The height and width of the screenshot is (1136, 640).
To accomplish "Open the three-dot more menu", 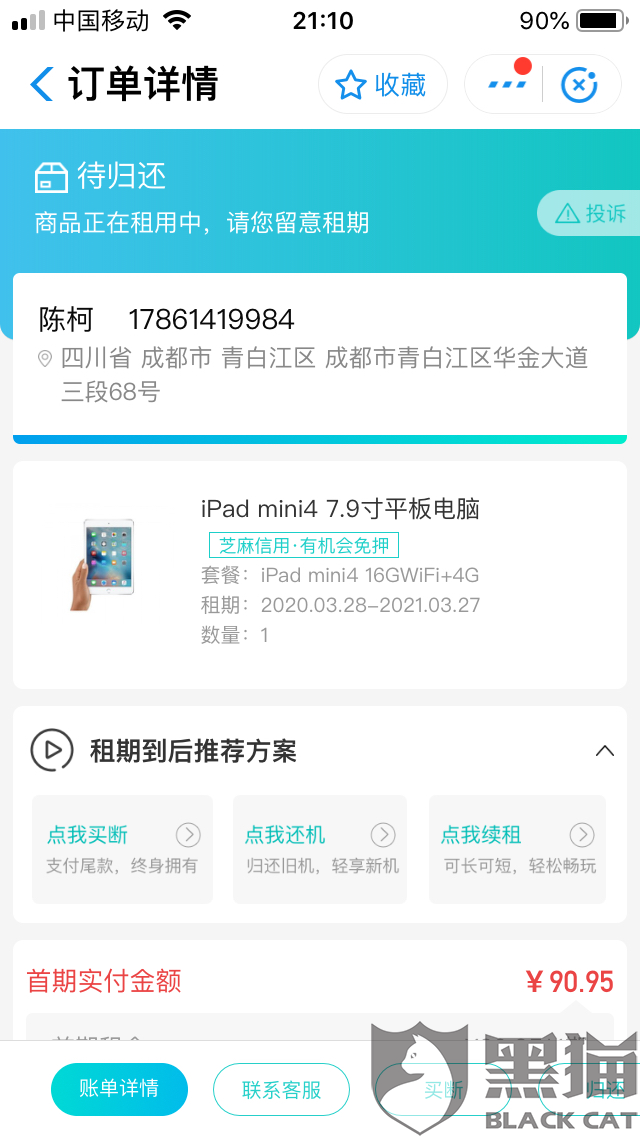I will (507, 85).
